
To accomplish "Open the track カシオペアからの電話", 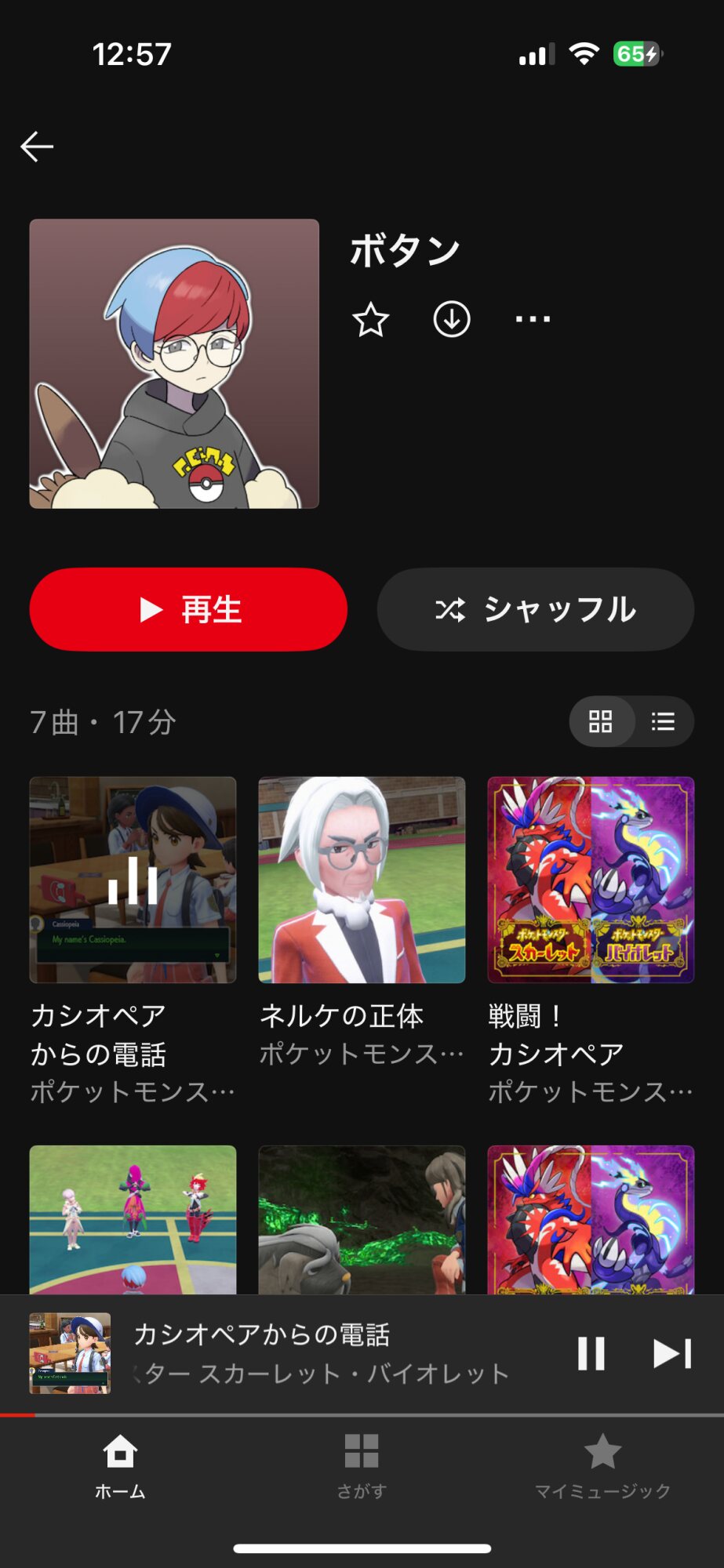I will [133, 880].
